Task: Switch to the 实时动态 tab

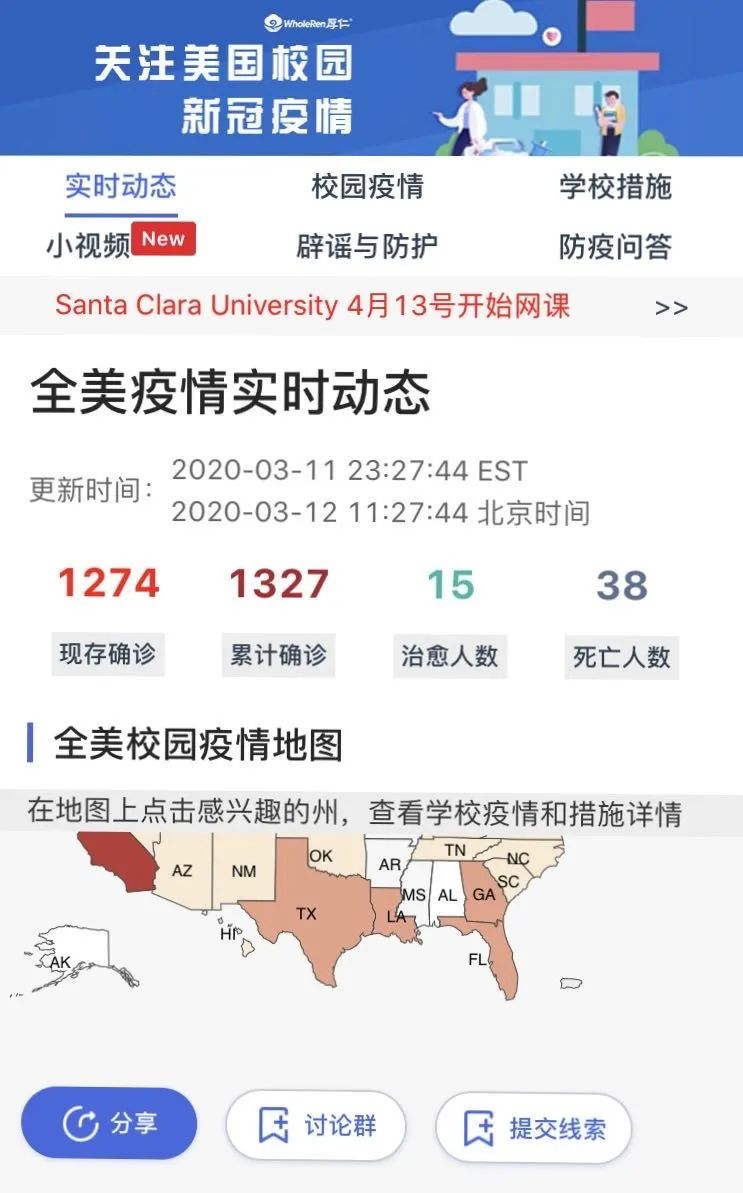Action: (x=121, y=186)
